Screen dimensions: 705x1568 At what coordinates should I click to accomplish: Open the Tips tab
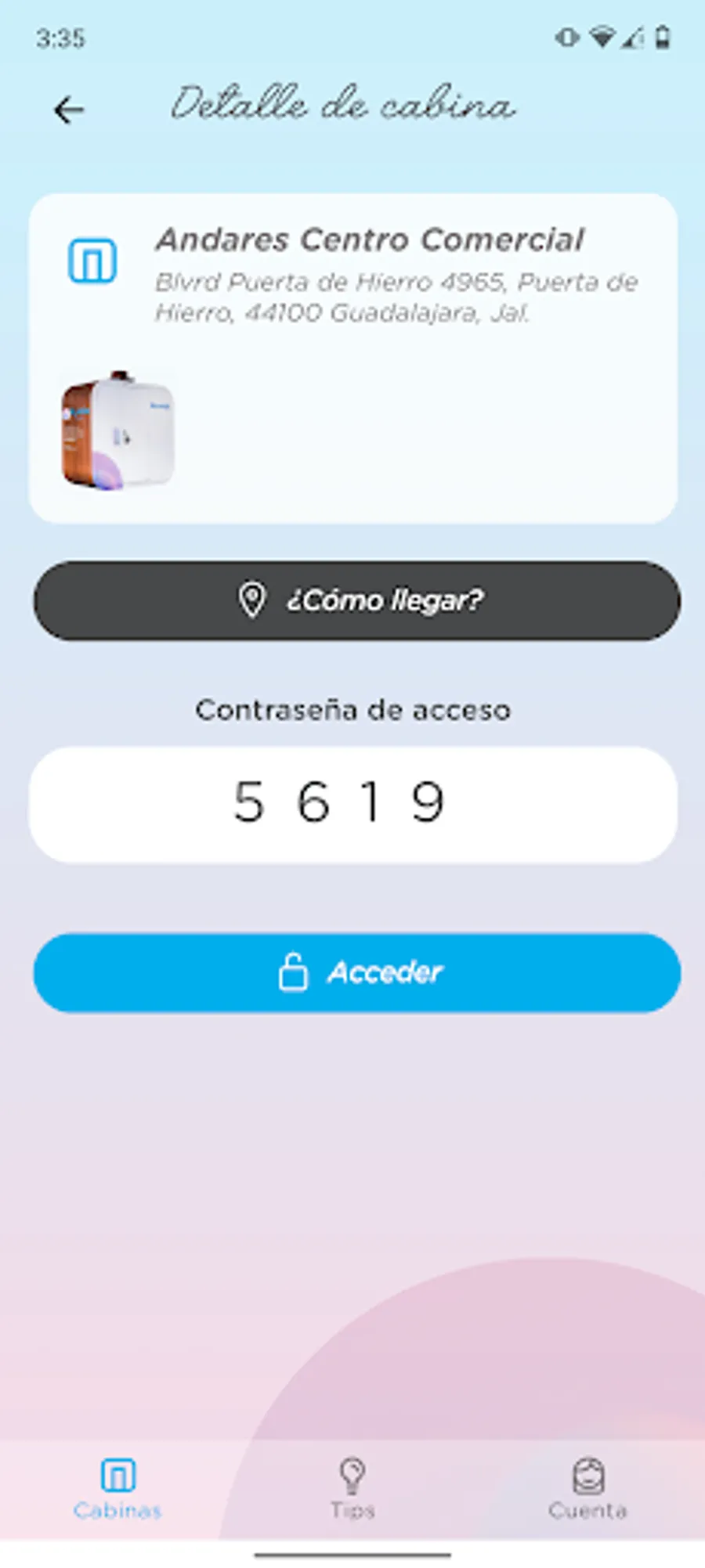(x=352, y=1489)
